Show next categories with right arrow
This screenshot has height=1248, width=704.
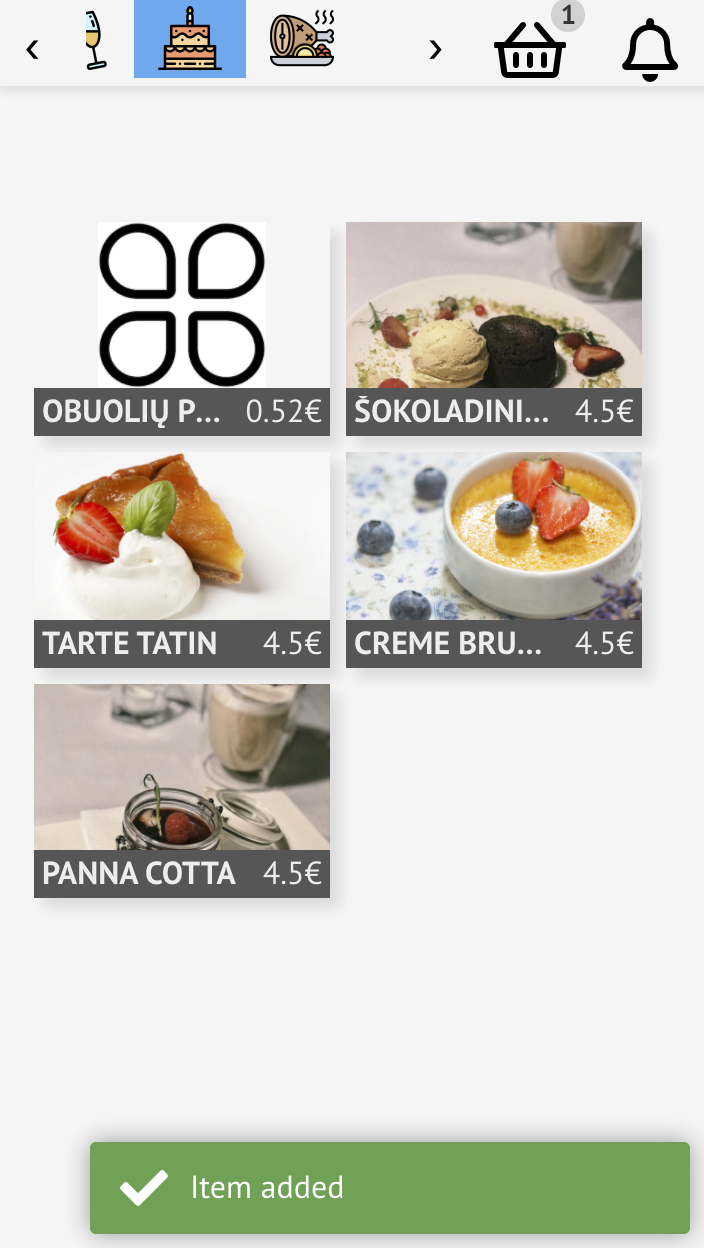[x=435, y=48]
